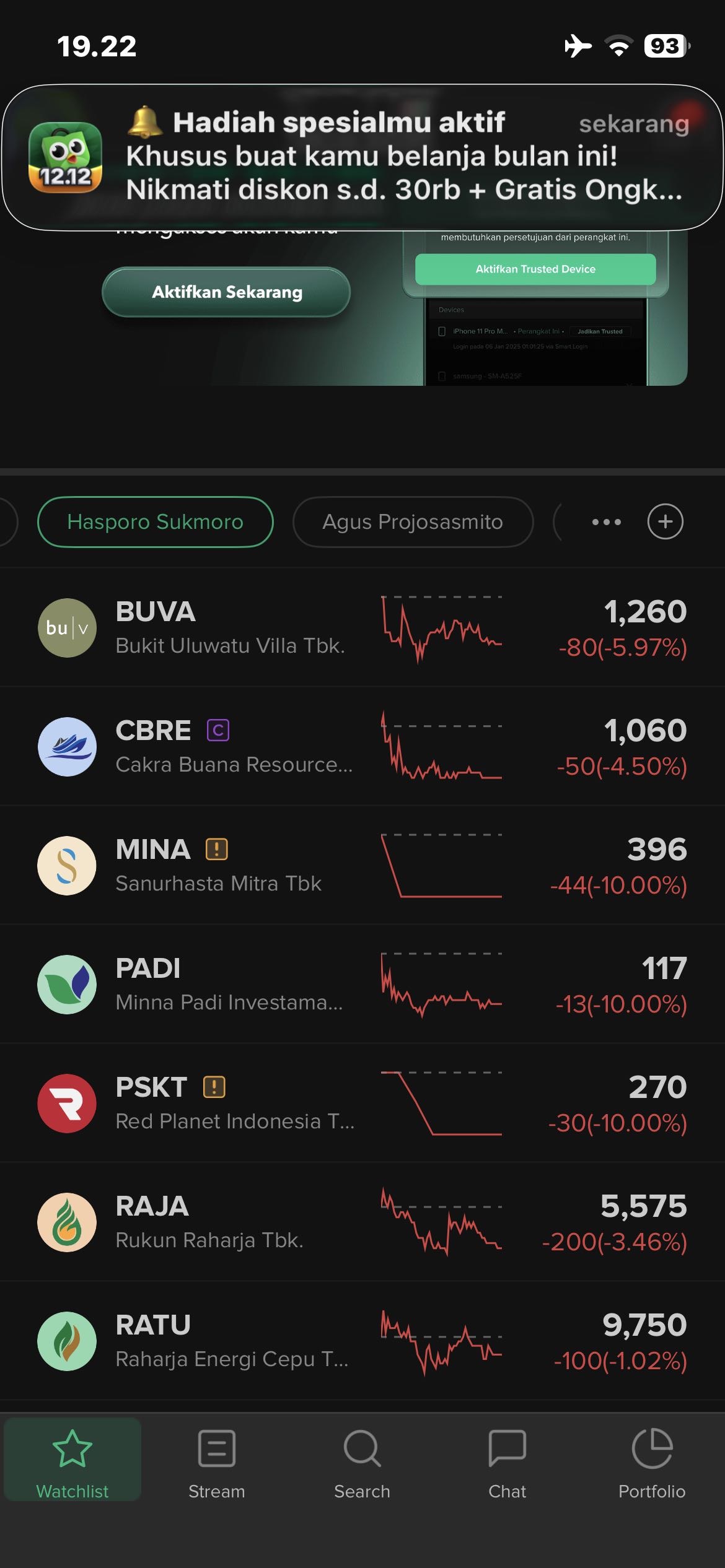725x1568 pixels.
Task: Switch to Agus Projosasmito watchlist
Action: (412, 522)
